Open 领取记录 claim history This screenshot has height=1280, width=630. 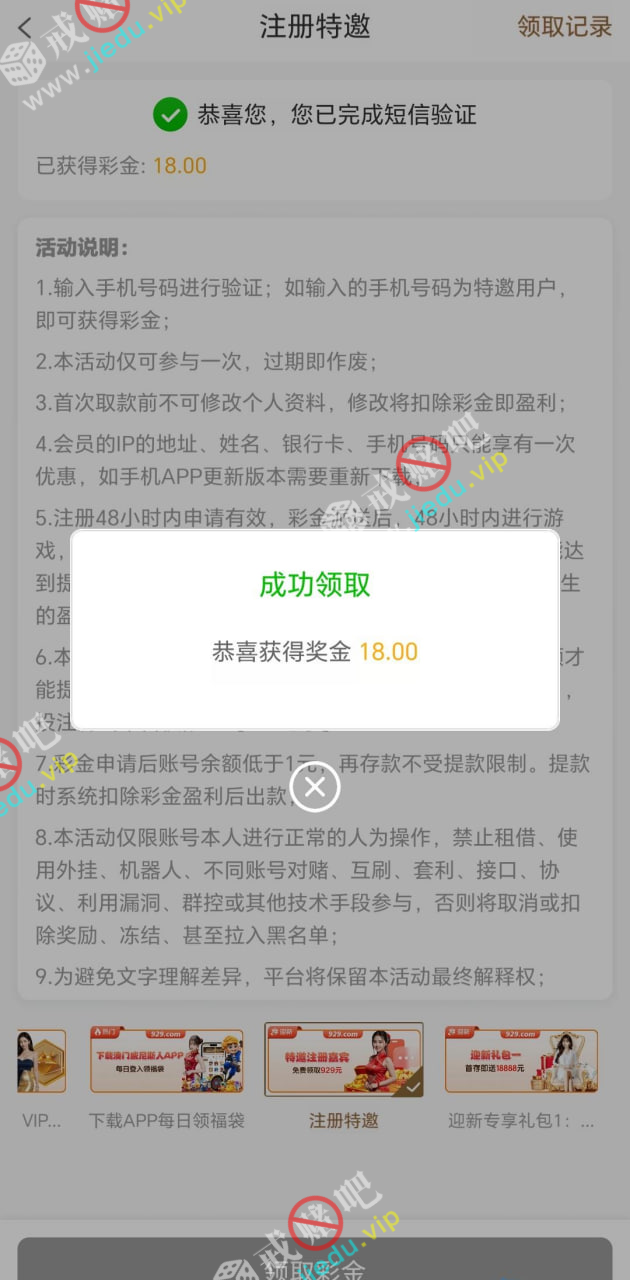[564, 27]
